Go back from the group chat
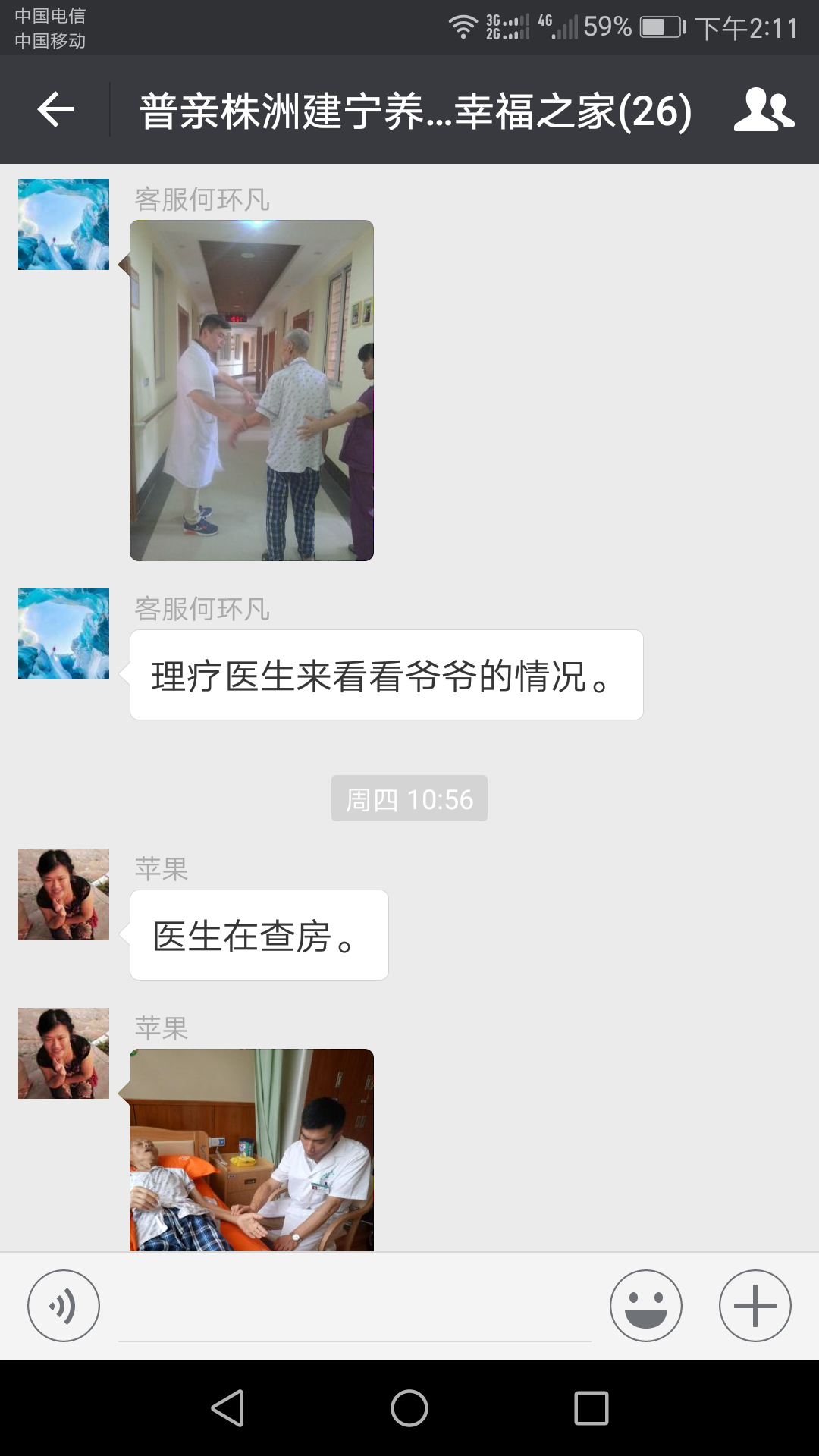 55,110
